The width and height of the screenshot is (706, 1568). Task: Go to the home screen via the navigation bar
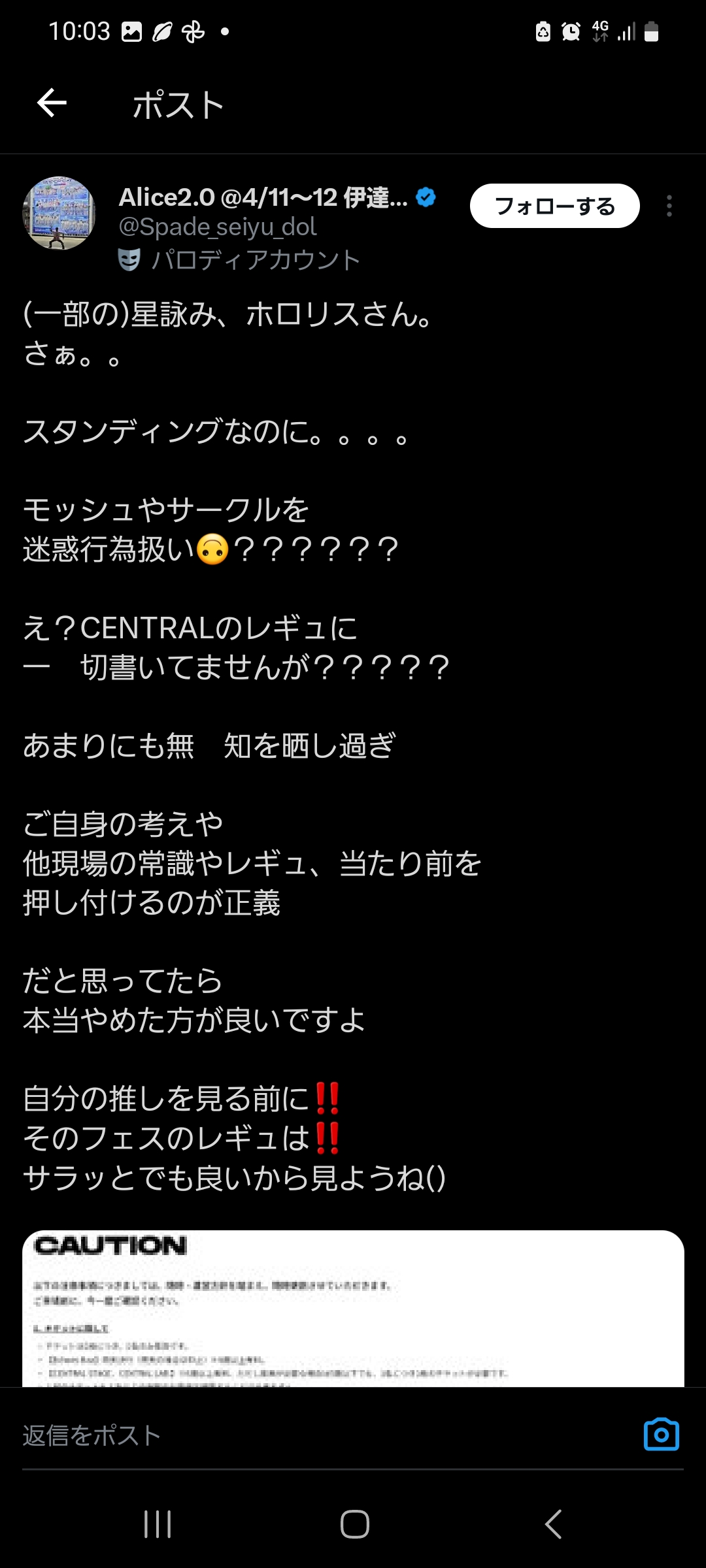354,1524
